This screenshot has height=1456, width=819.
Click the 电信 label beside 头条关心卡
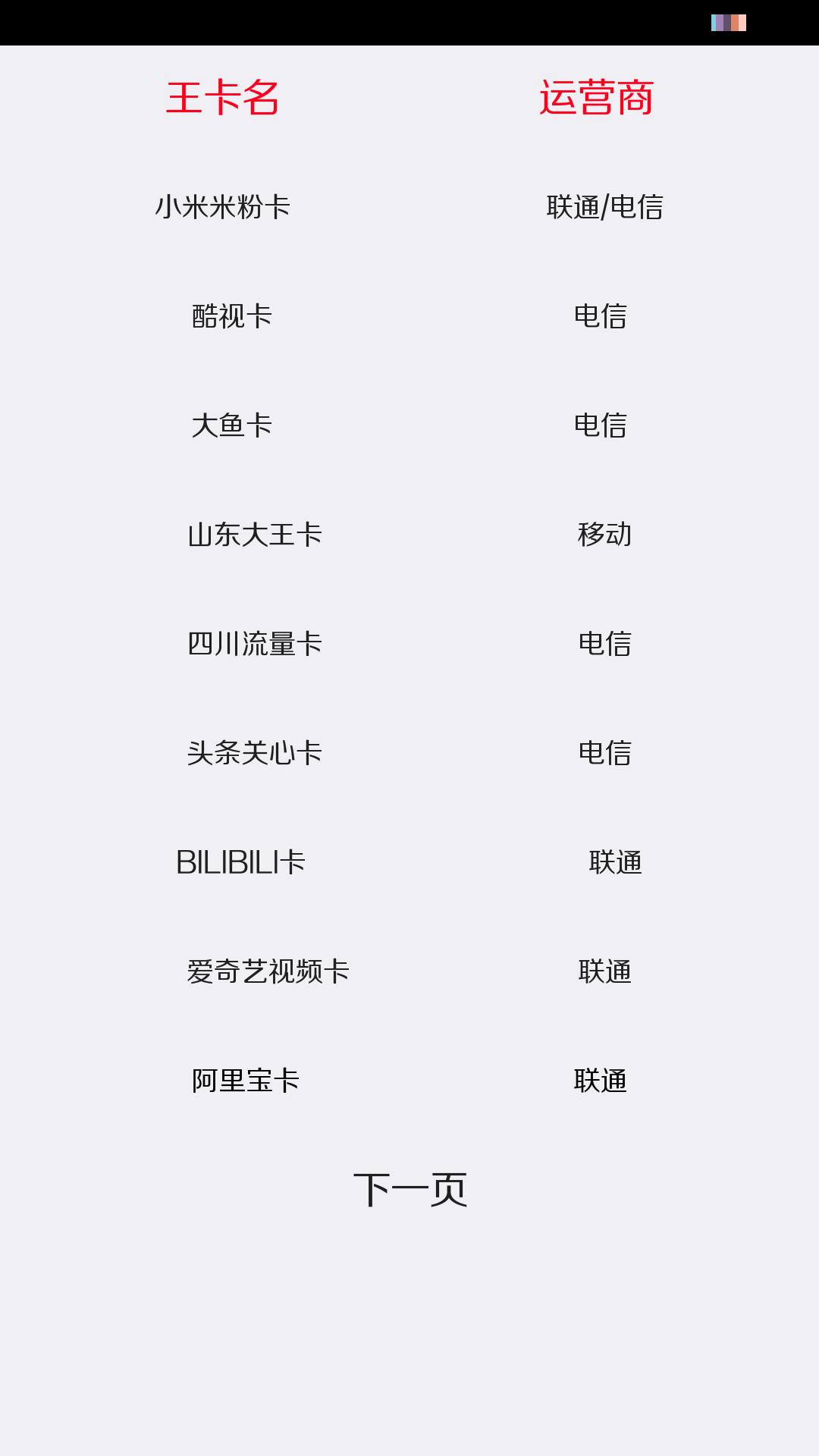tap(603, 753)
